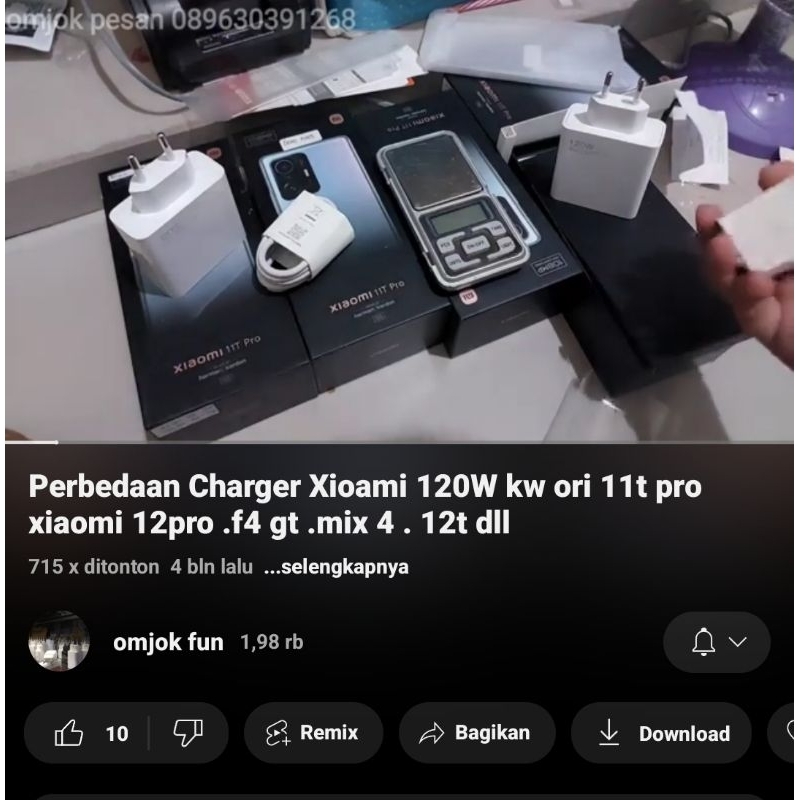The height and width of the screenshot is (800, 800).
Task: Open the omjok fun channel page
Action: pyautogui.click(x=167, y=642)
